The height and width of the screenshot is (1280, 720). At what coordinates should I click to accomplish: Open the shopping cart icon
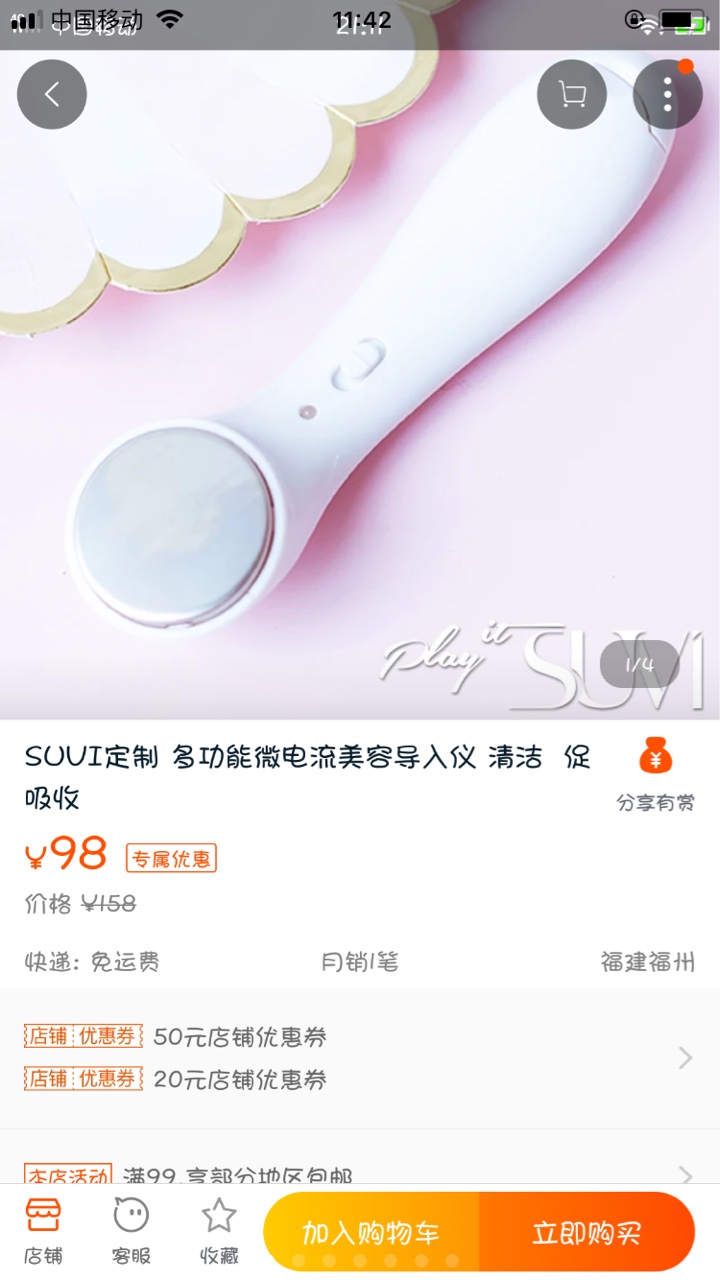572,95
